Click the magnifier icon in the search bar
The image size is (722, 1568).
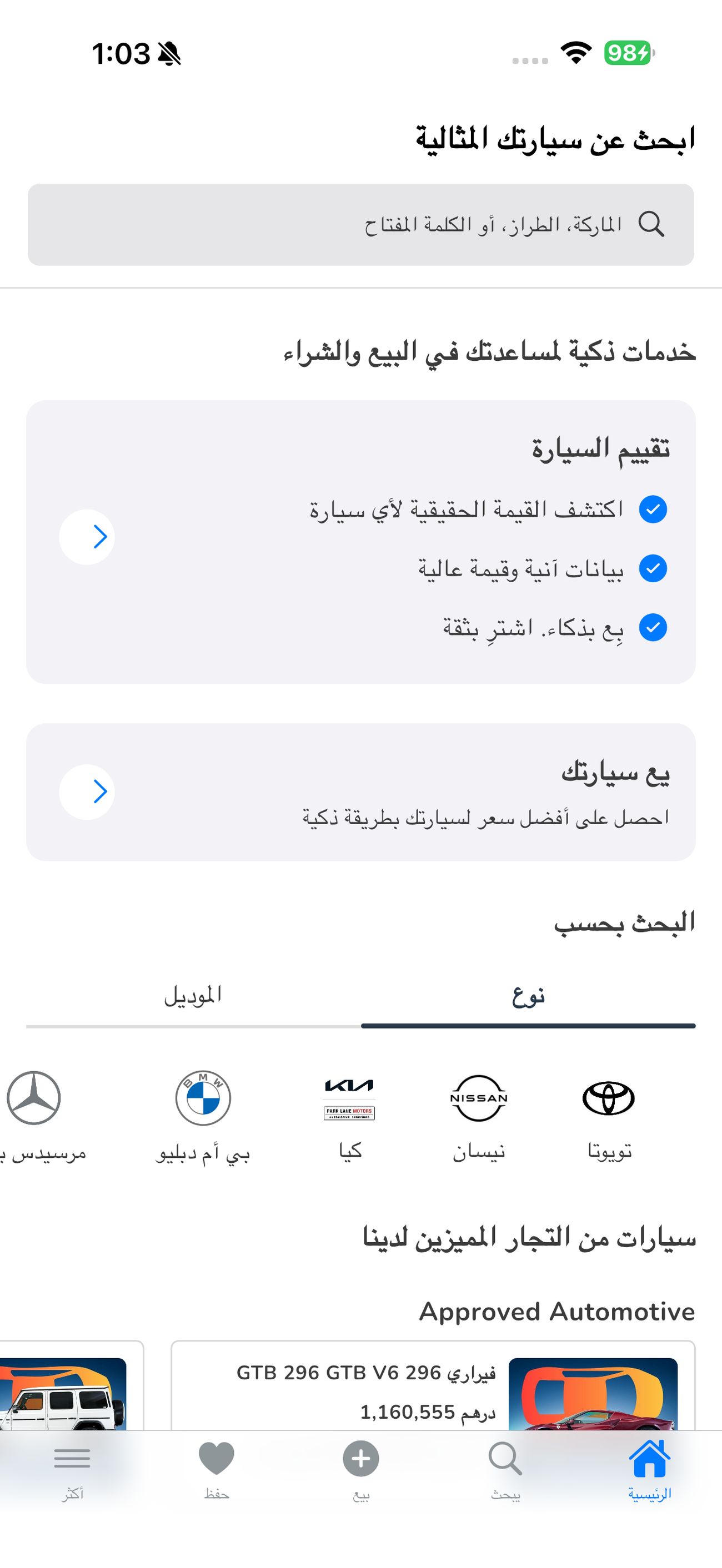(x=654, y=225)
